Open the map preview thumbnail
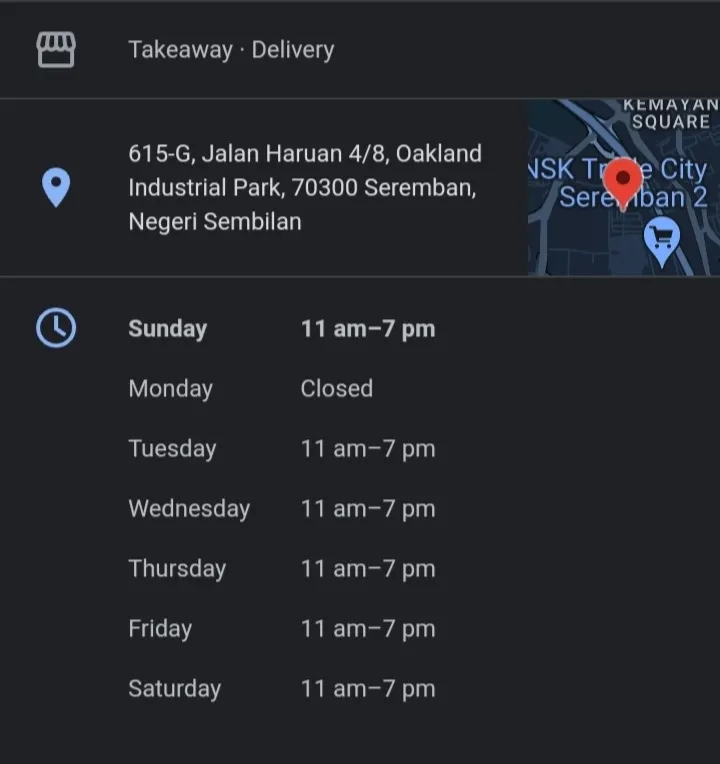 pos(623,187)
